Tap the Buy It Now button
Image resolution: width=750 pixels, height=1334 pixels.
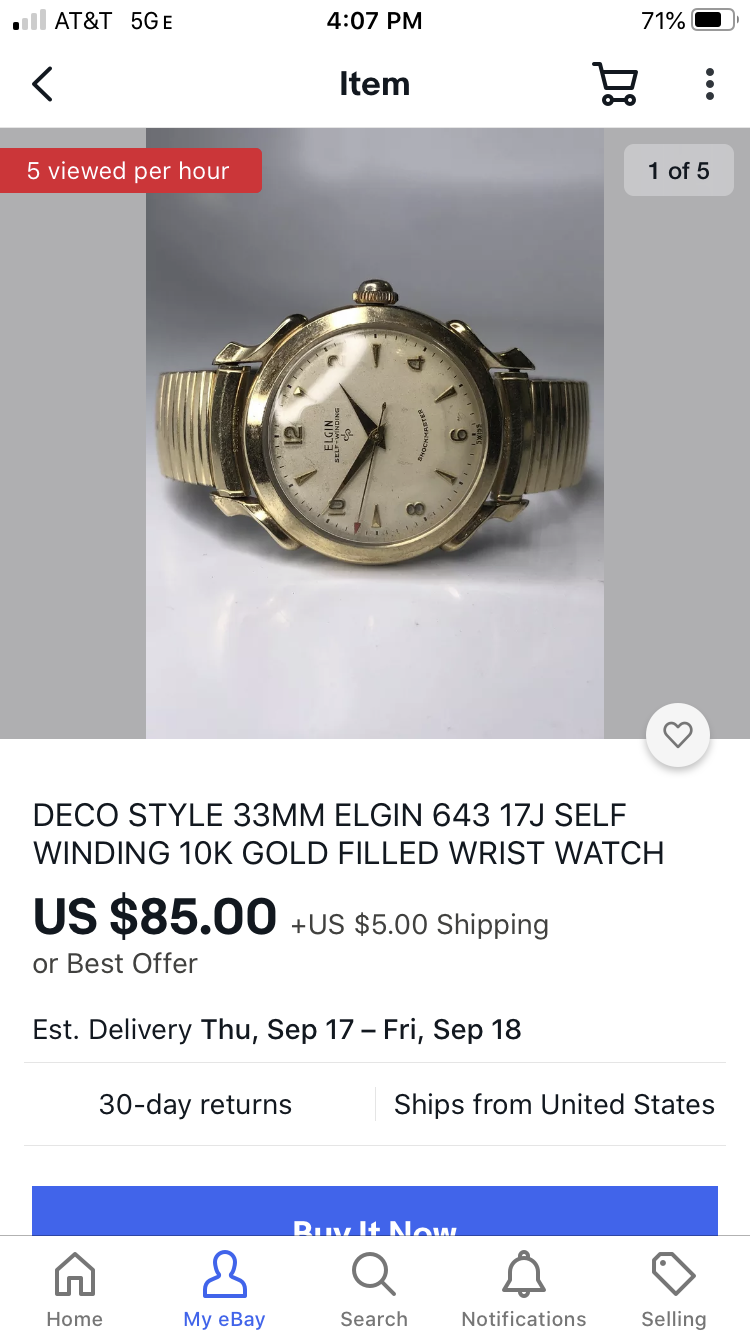[375, 1213]
